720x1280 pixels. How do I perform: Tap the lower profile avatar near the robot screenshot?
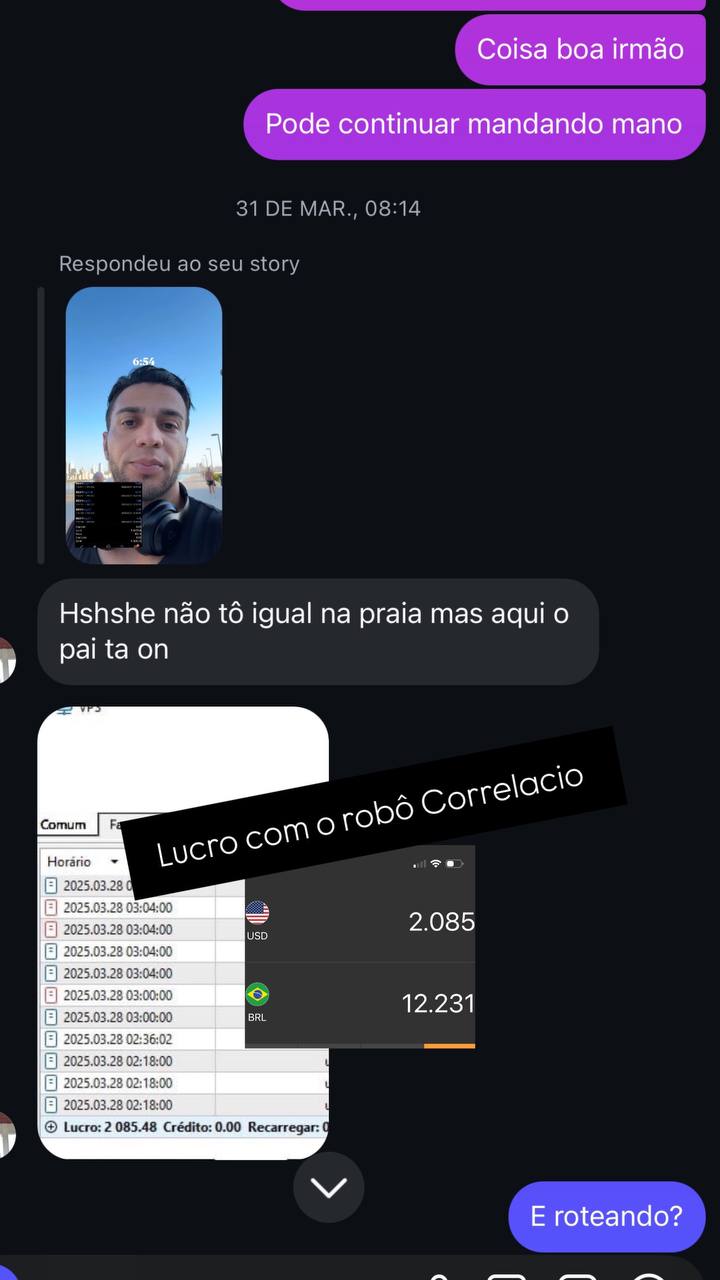tap(3, 1135)
